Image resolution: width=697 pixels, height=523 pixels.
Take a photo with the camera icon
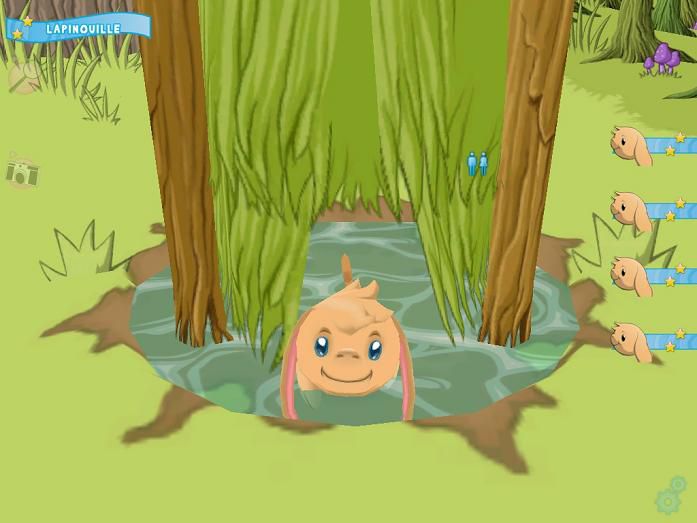(x=21, y=172)
